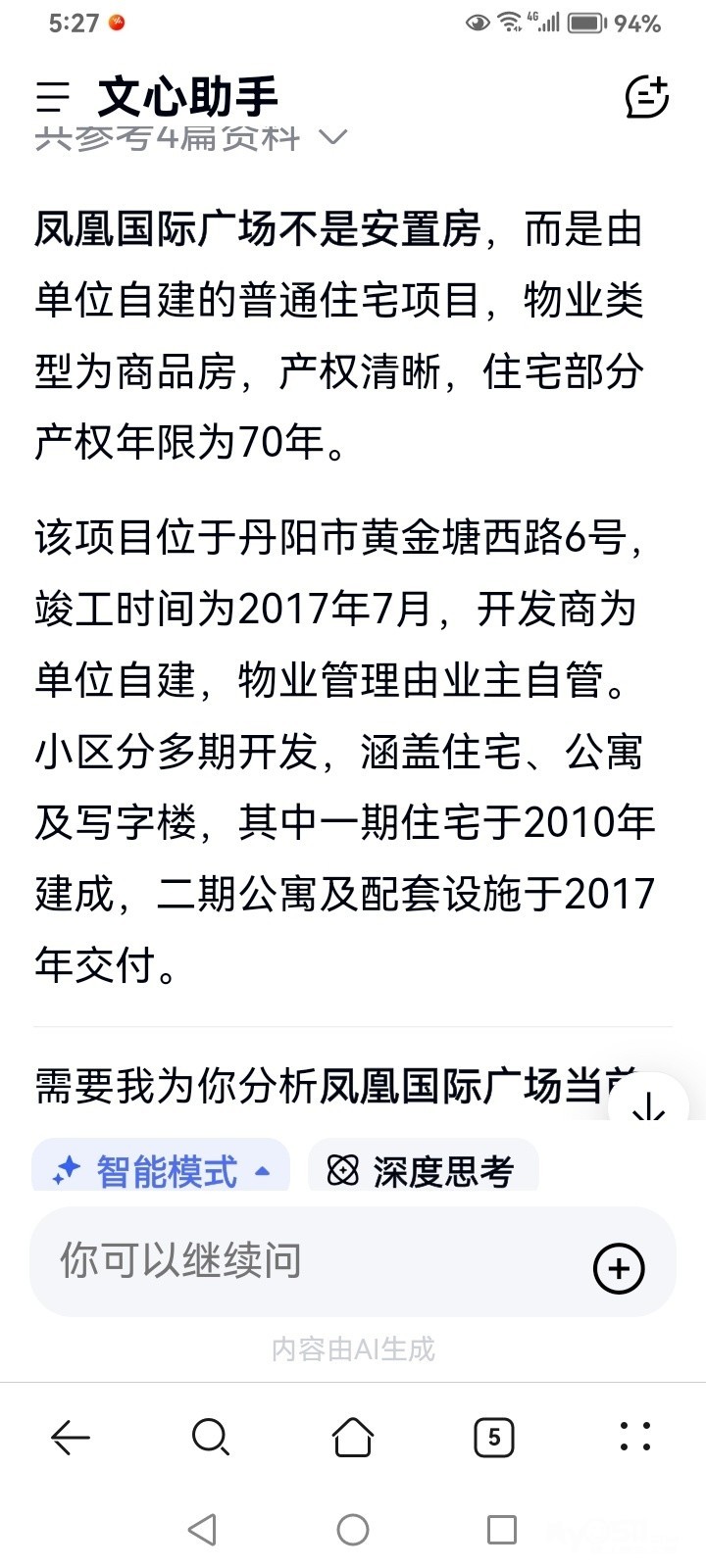Open the hamburger menu beside 文心助手
Viewport: 706px width, 1568px height.
53,97
